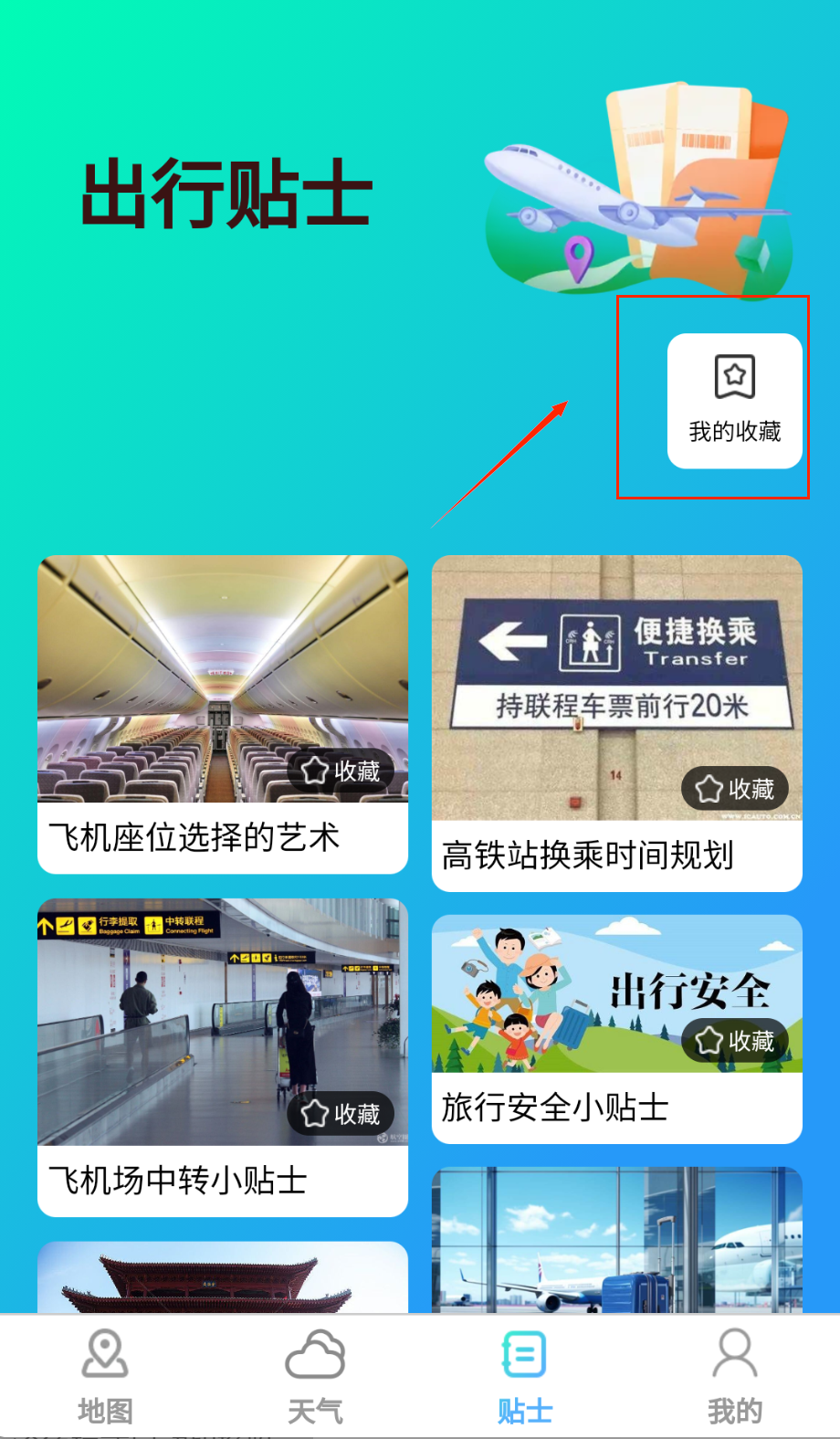Open 我的收藏 favorites

(x=734, y=401)
